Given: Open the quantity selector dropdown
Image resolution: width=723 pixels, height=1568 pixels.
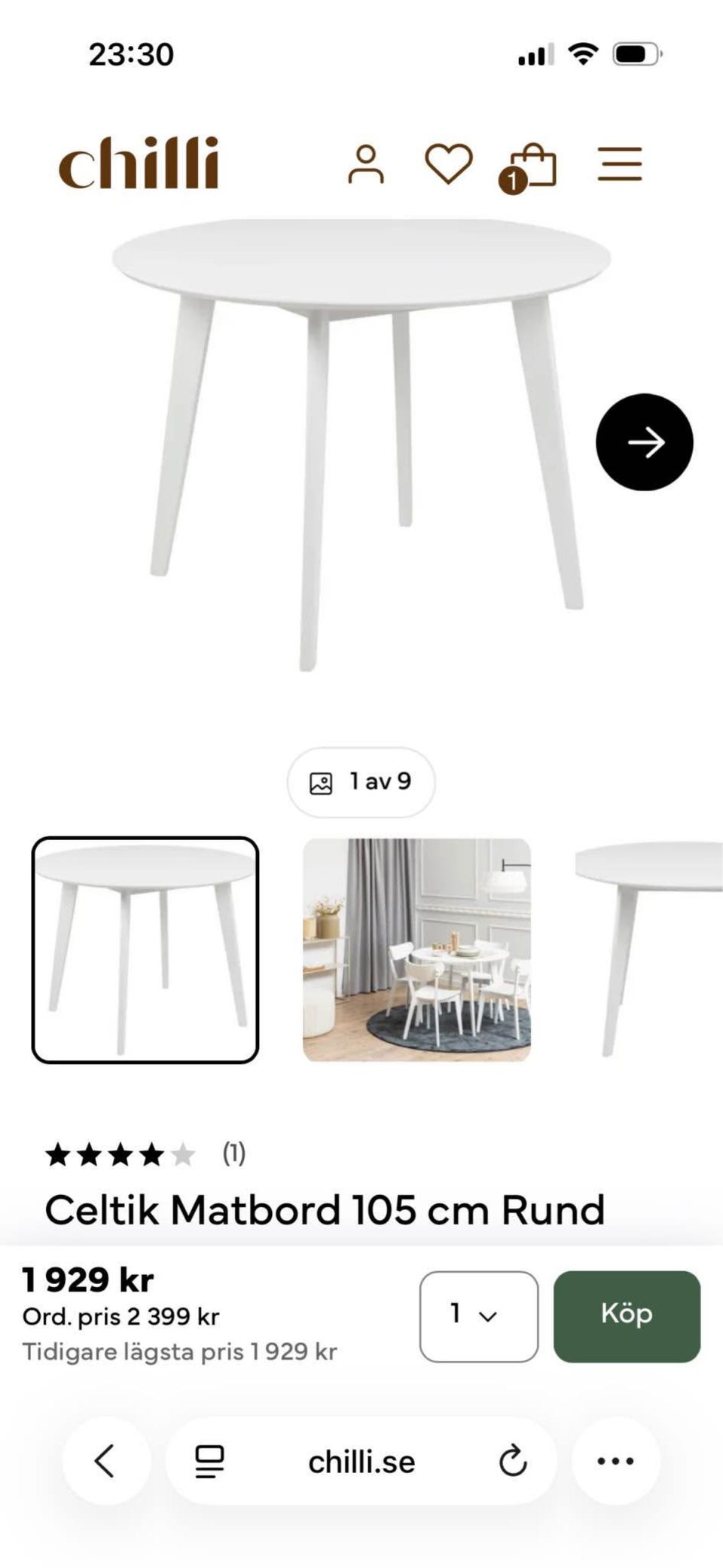Looking at the screenshot, I should [478, 1315].
